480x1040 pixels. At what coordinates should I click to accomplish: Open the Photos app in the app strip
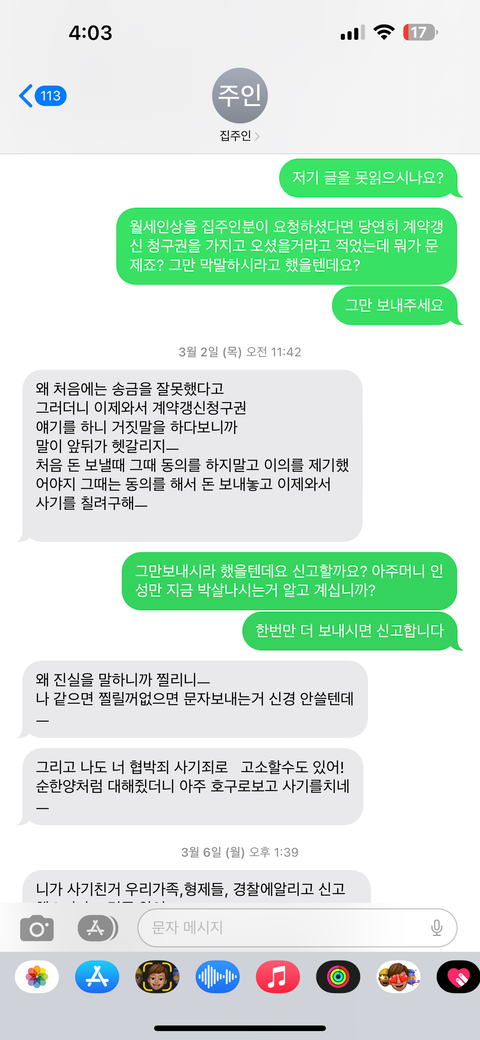coord(37,976)
